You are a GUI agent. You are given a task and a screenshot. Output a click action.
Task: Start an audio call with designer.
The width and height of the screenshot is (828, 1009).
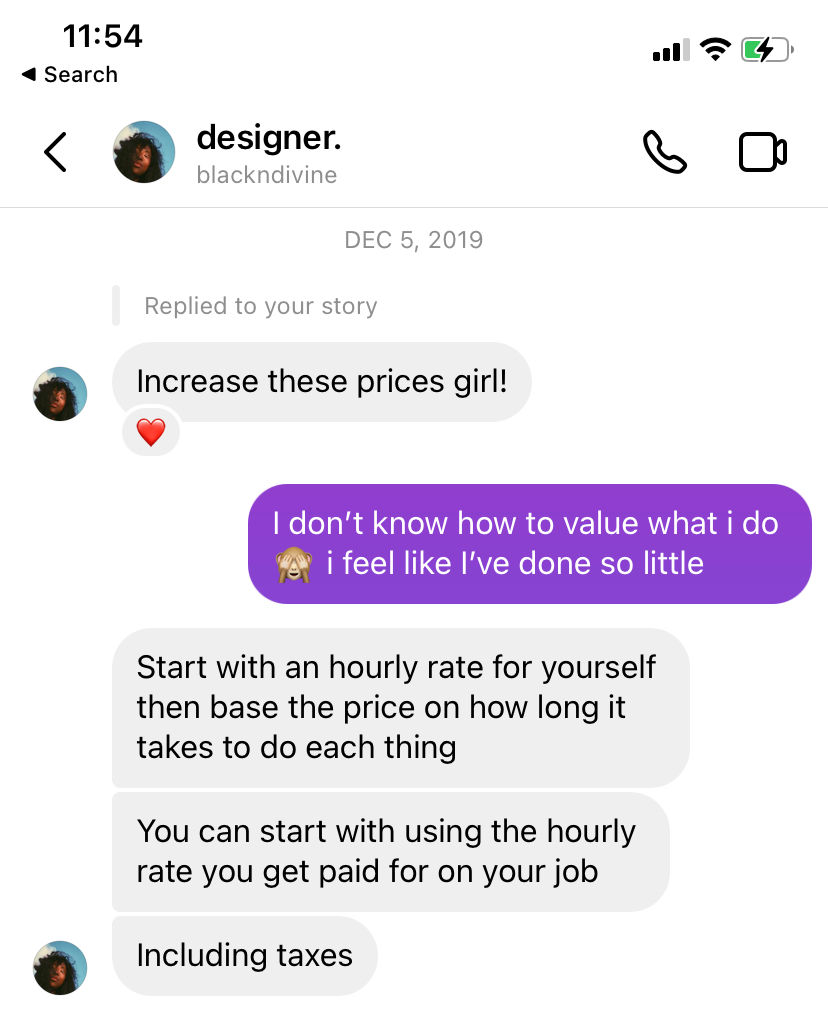[x=664, y=152]
